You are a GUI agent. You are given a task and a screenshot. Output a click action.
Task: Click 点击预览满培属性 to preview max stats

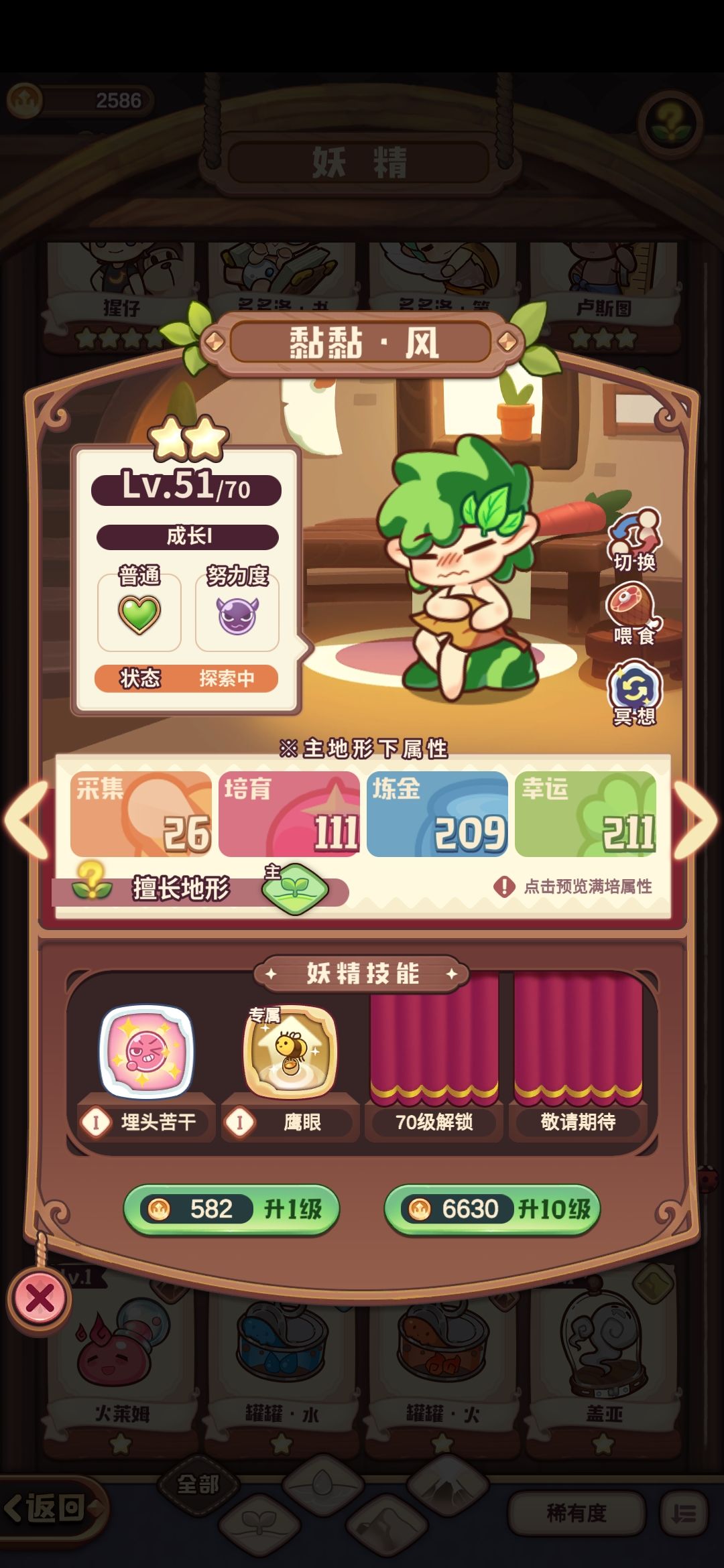(x=583, y=886)
